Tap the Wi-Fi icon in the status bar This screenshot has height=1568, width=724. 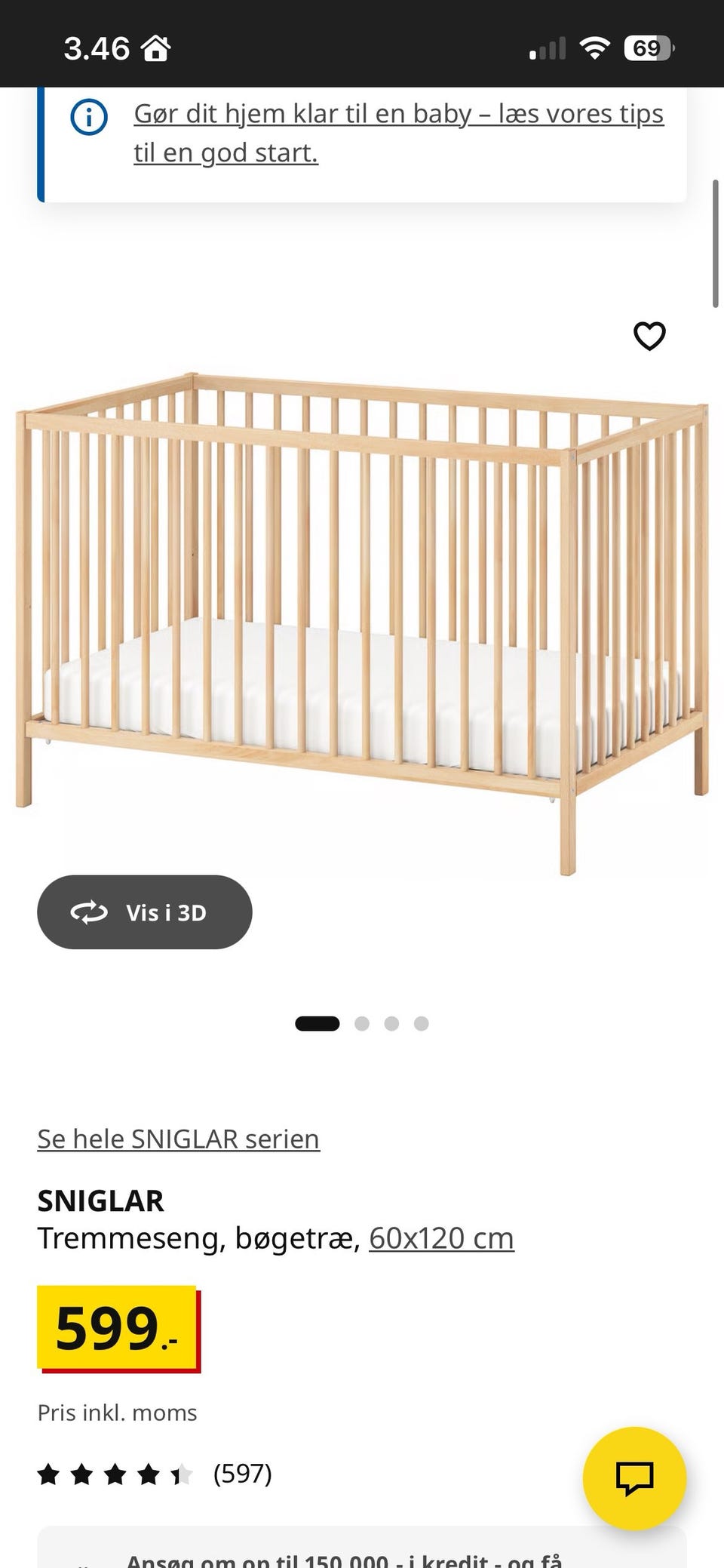(x=595, y=48)
